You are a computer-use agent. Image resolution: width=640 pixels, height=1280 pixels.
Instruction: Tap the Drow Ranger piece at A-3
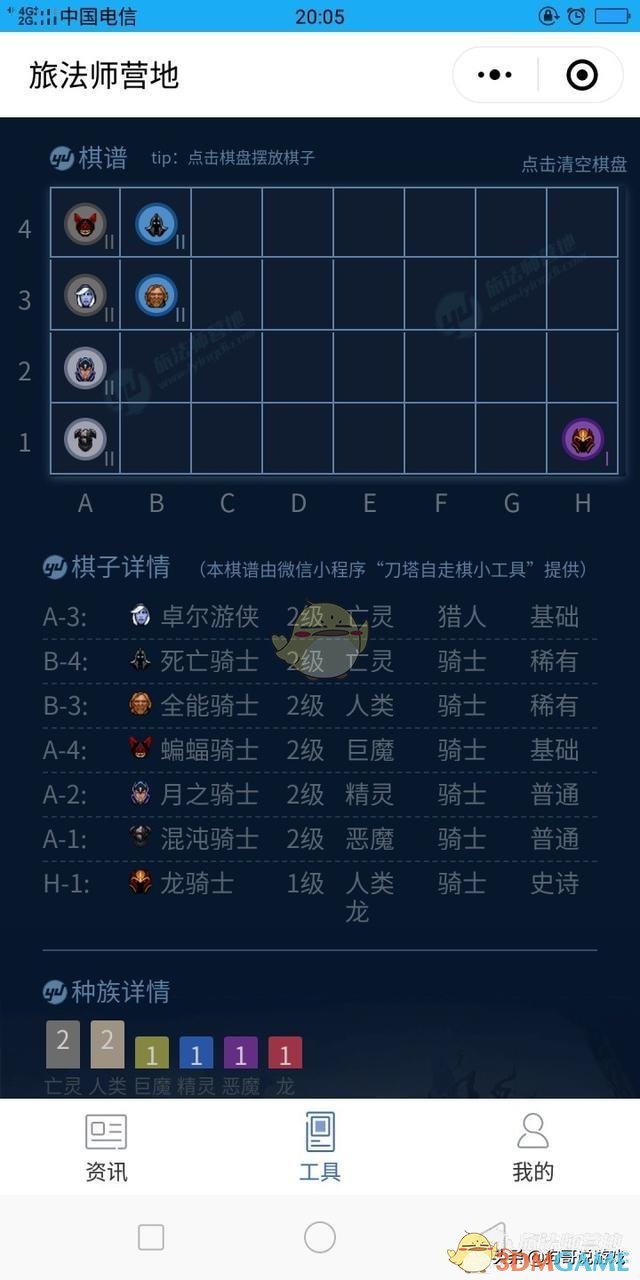85,295
